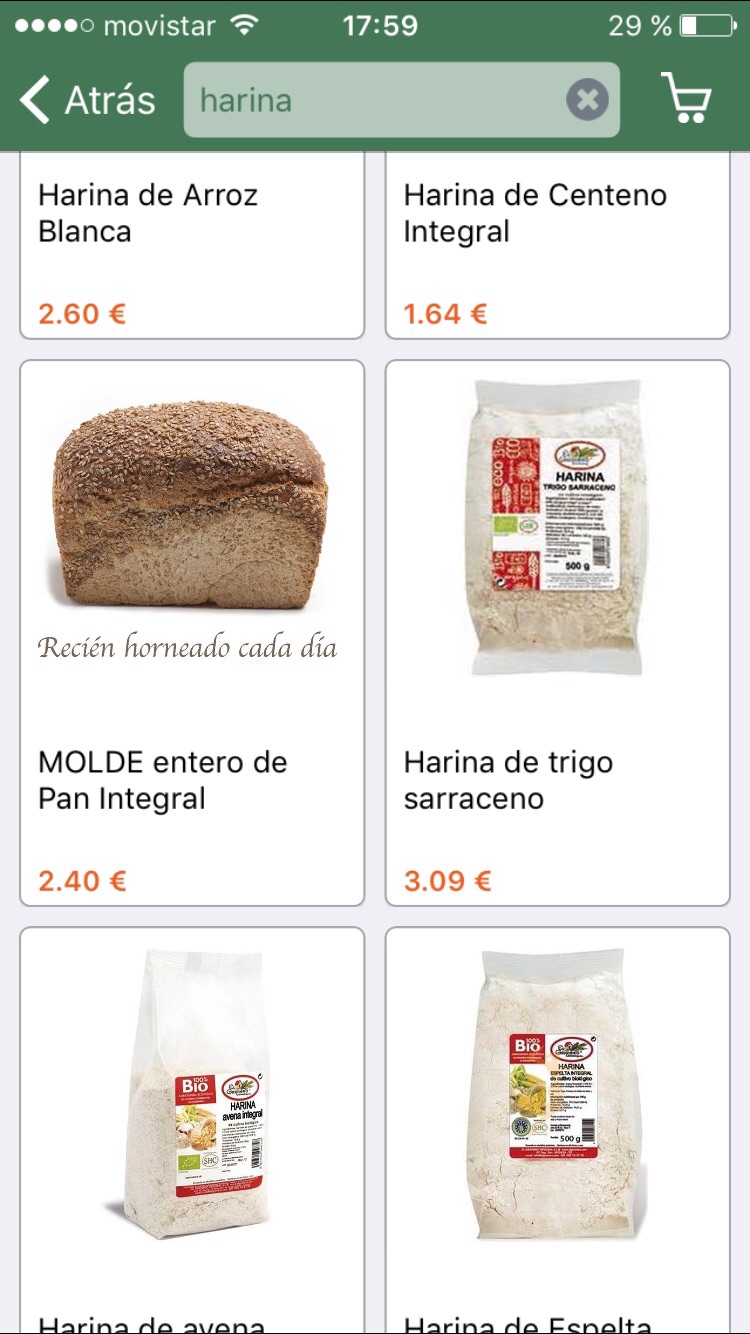The height and width of the screenshot is (1334, 750).
Task: Clear the harina search text
Action: 587,100
